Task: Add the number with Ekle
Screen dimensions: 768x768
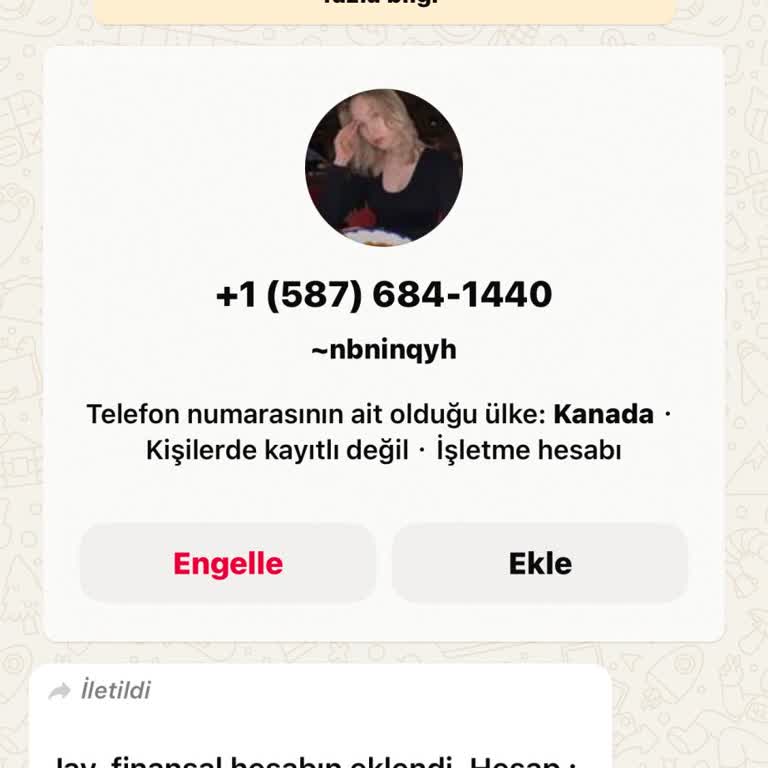Action: (x=540, y=563)
